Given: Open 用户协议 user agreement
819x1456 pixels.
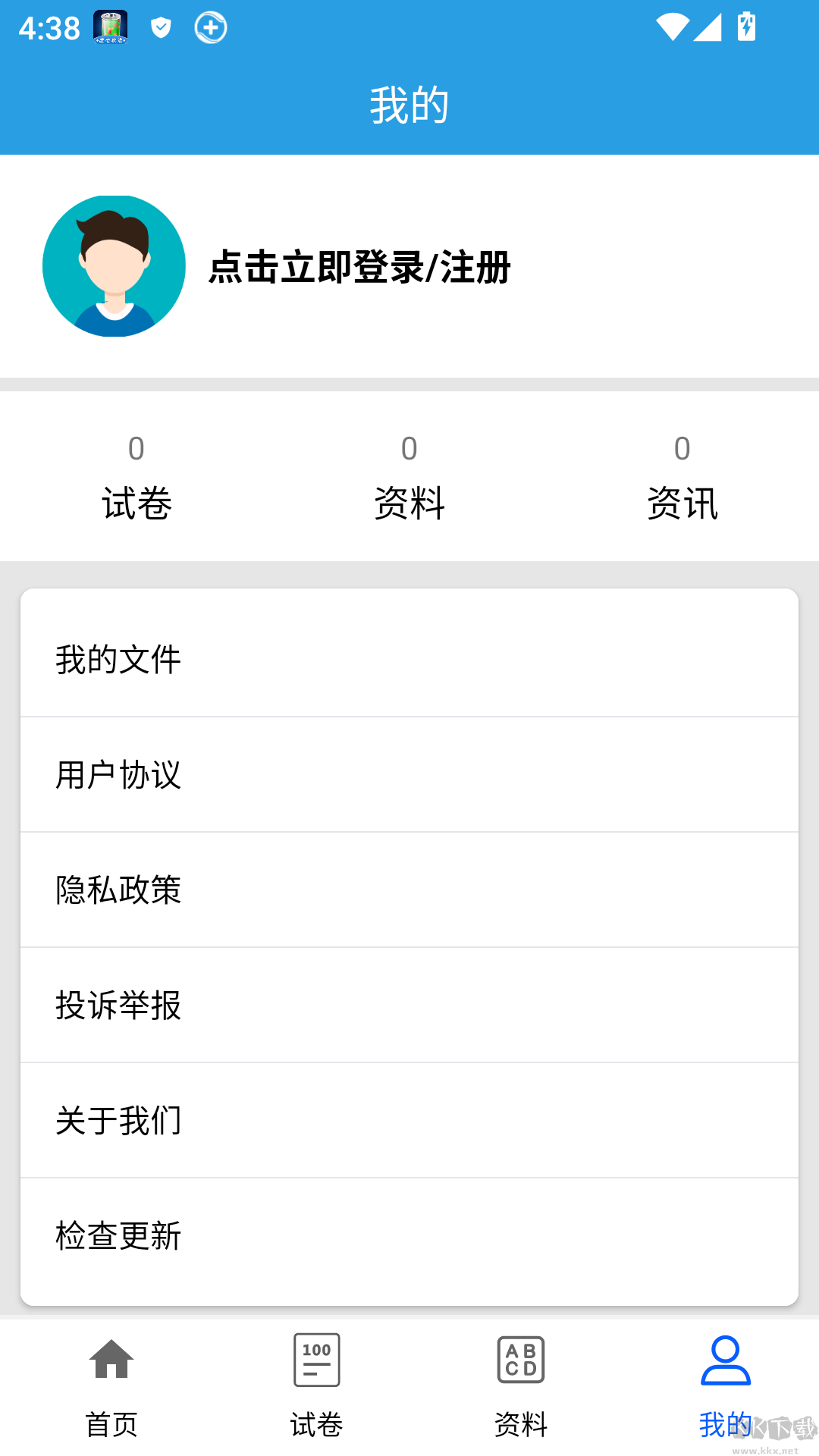Looking at the screenshot, I should coord(409,774).
